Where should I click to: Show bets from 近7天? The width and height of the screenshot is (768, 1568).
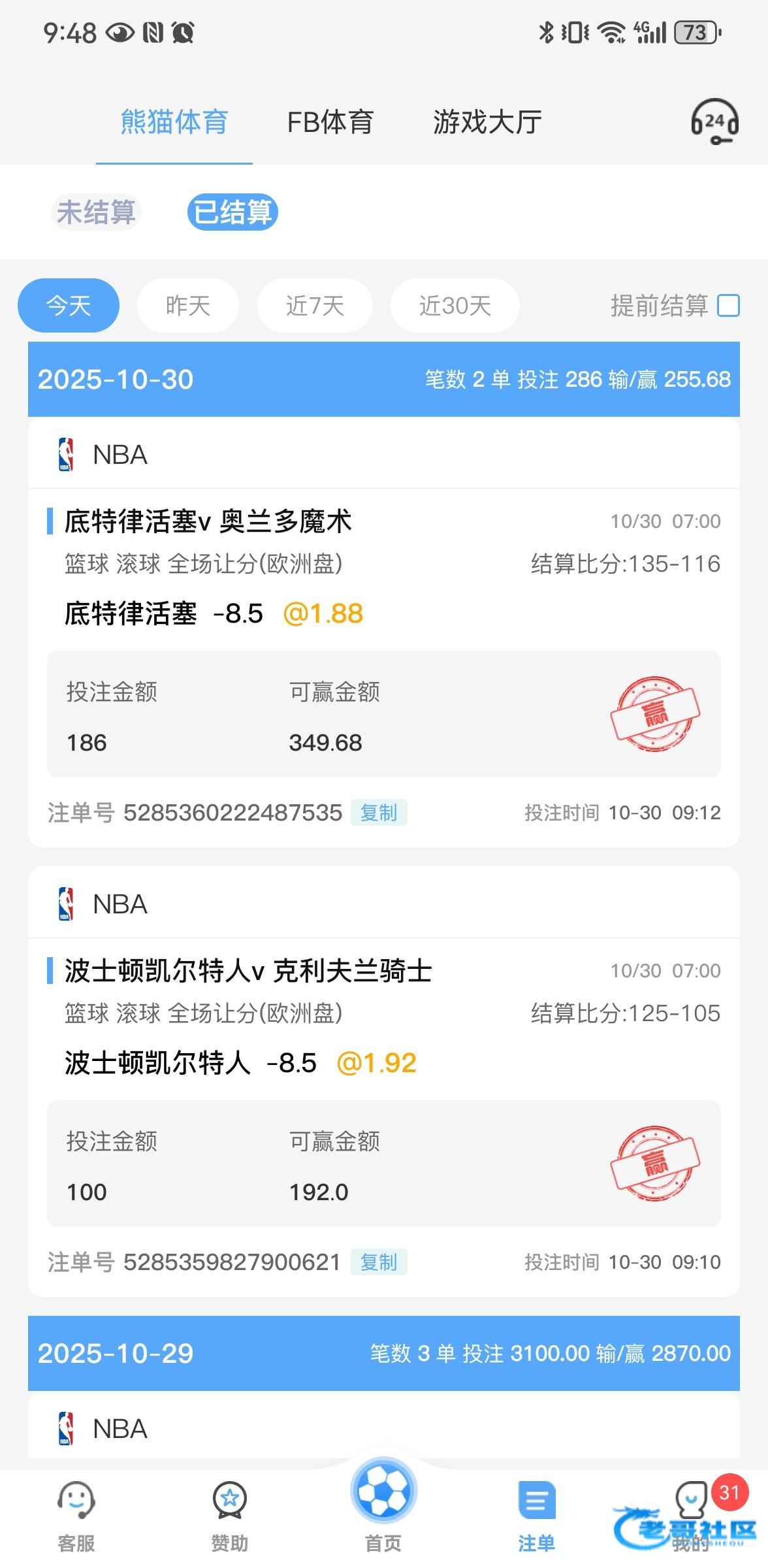point(315,305)
